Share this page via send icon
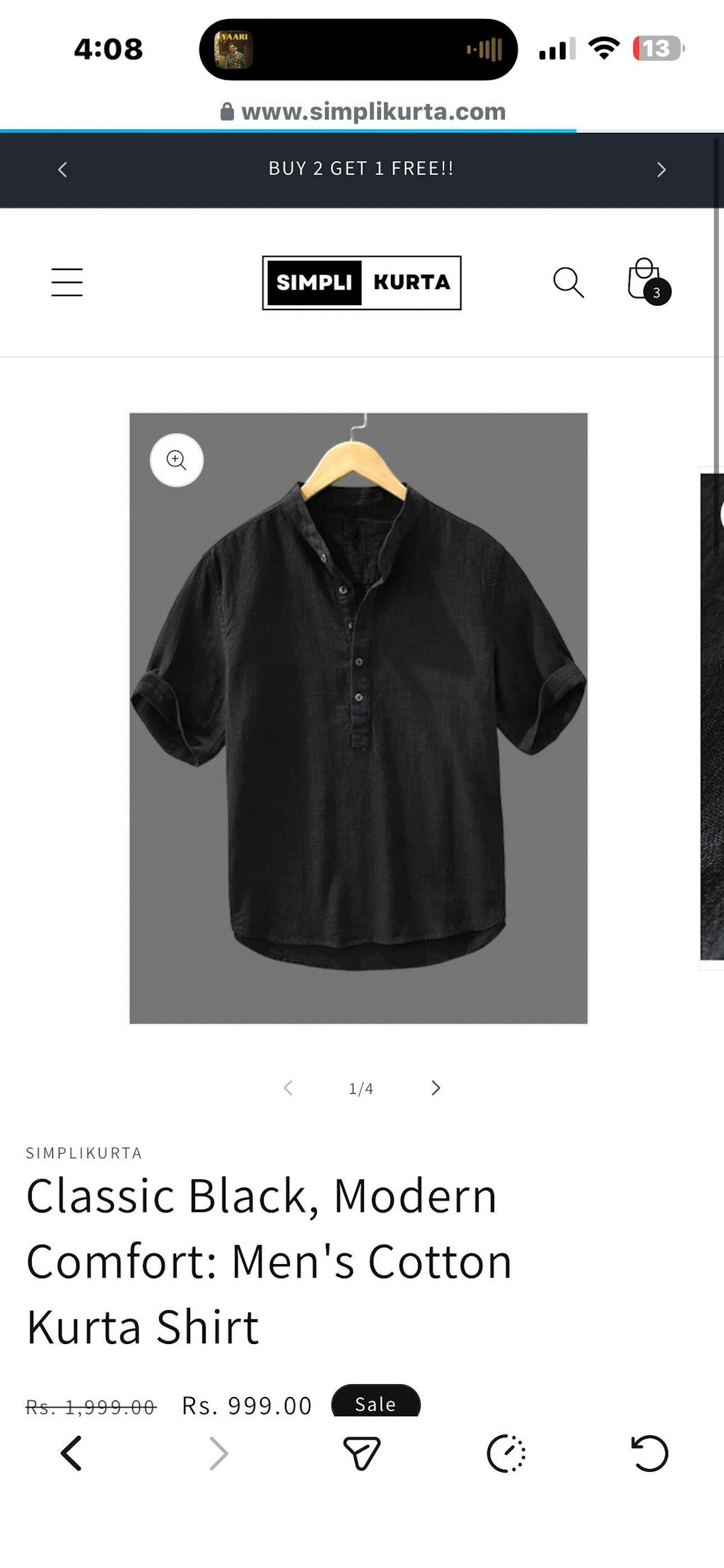Screen dimensions: 724x1568 coord(362,1454)
